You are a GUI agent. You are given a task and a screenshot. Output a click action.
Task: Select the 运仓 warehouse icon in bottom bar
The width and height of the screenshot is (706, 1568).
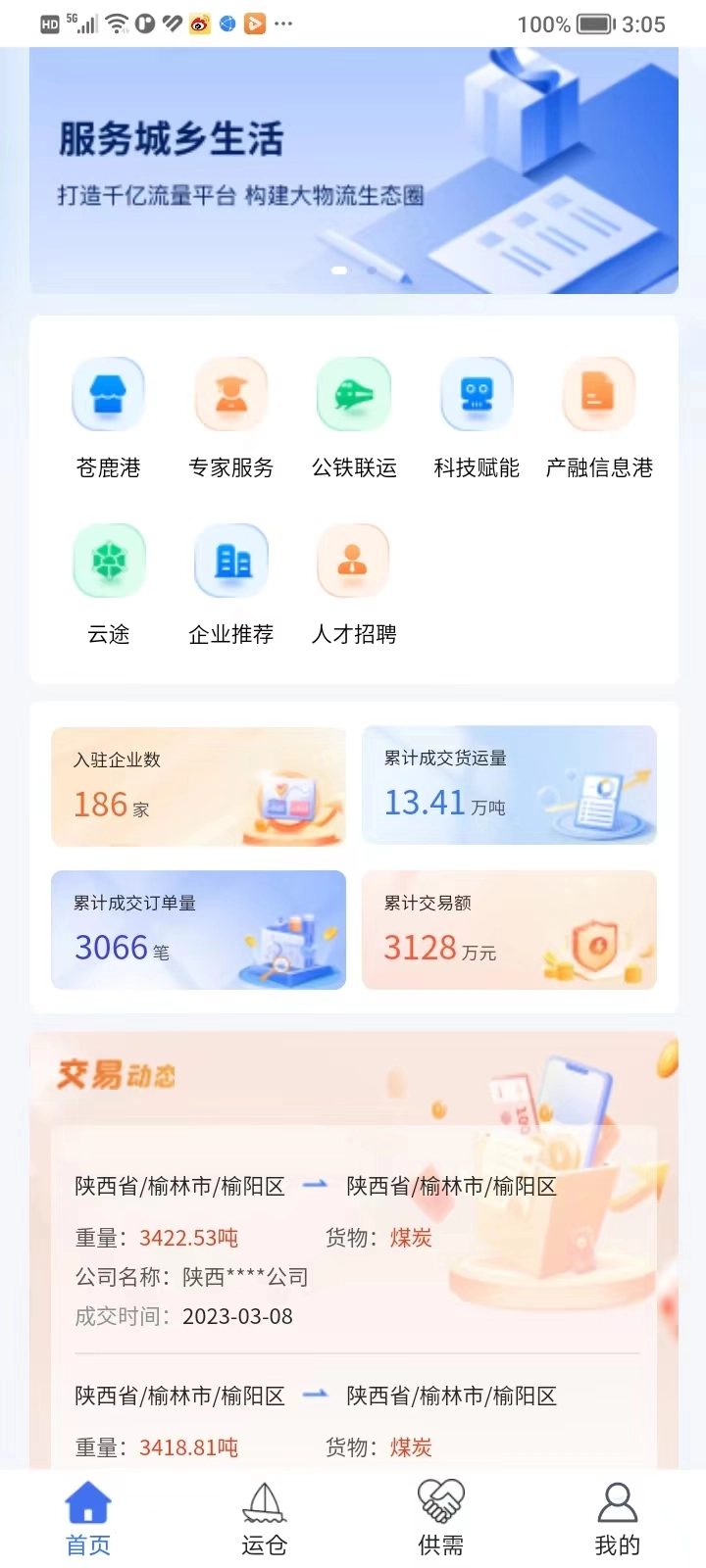pyautogui.click(x=263, y=1514)
